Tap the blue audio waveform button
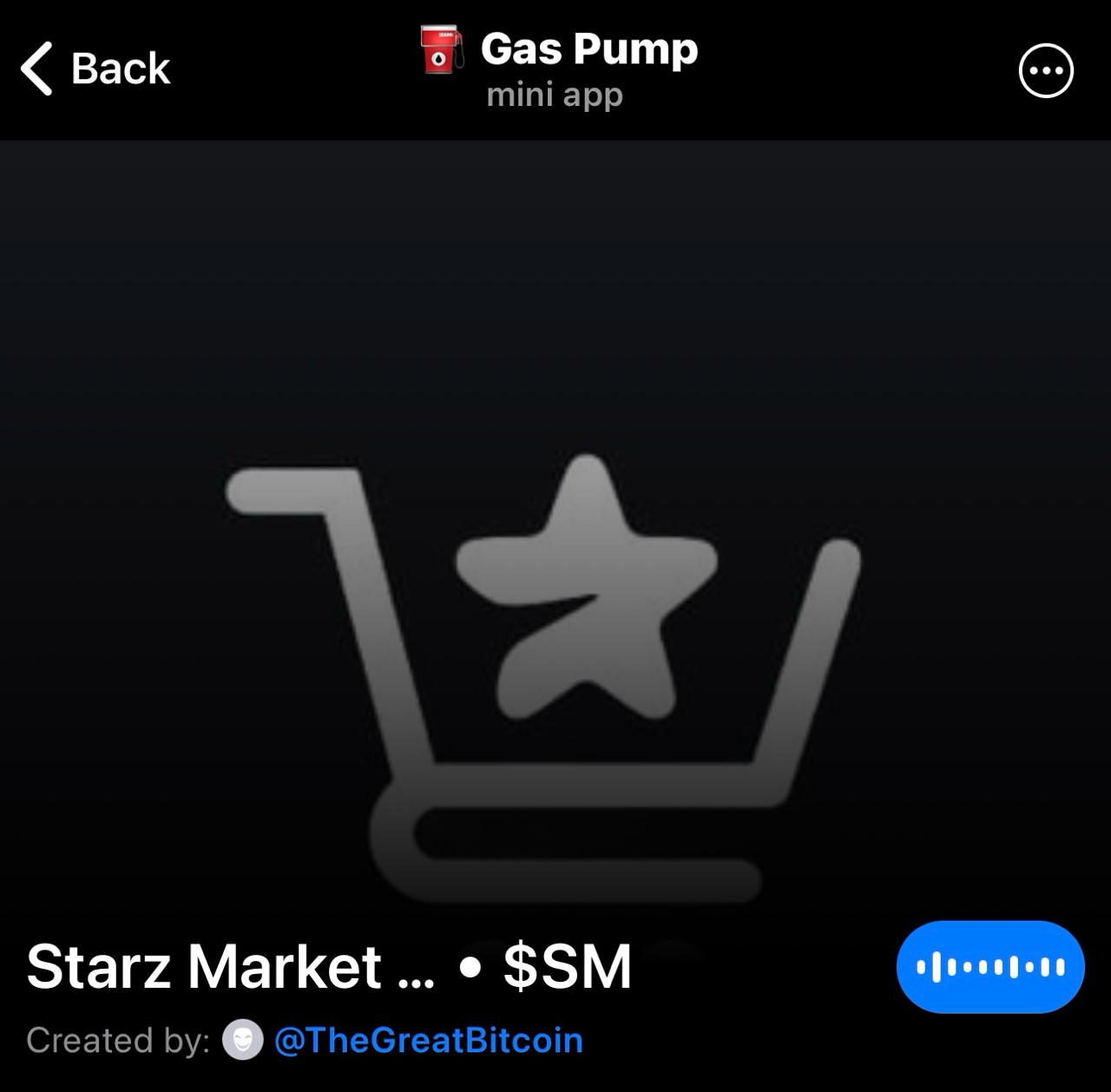This screenshot has width=1111, height=1092. (990, 967)
